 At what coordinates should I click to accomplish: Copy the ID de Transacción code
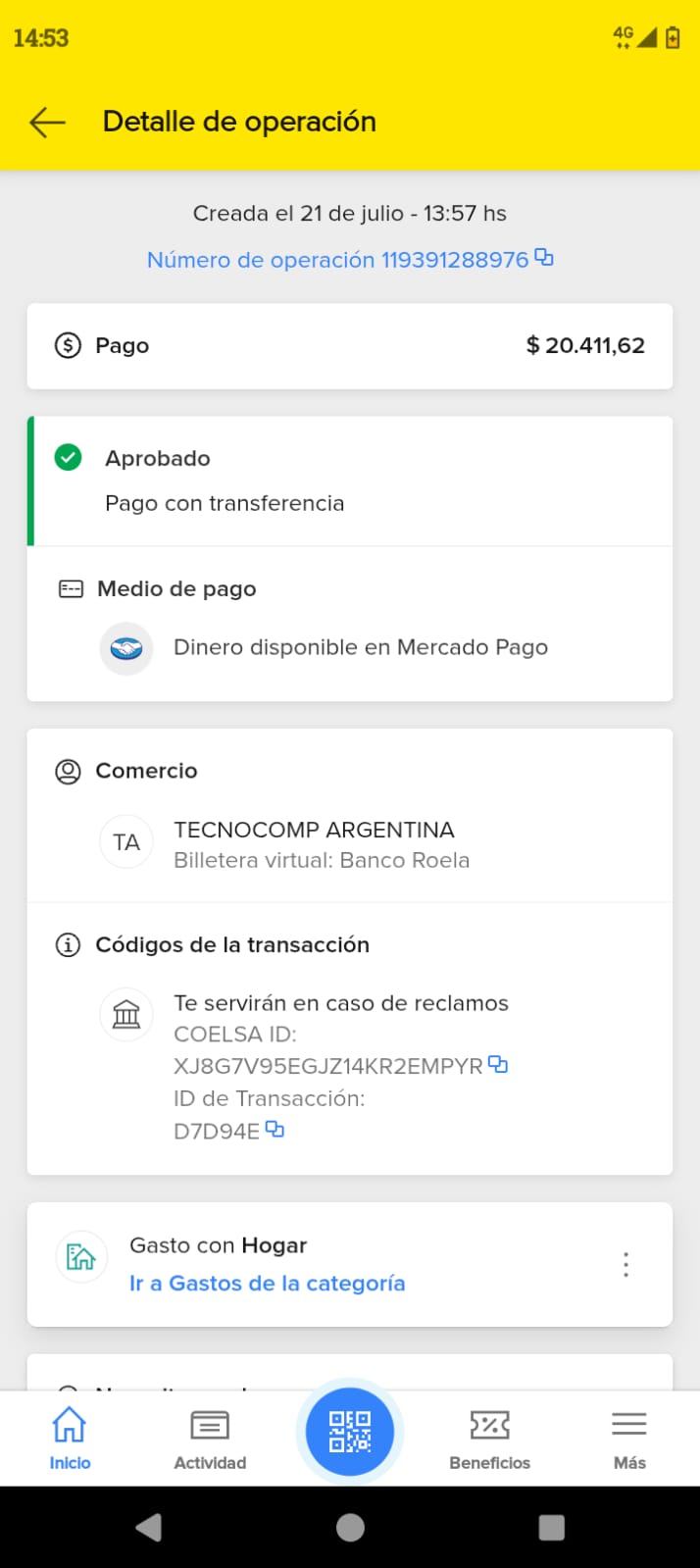(275, 1130)
